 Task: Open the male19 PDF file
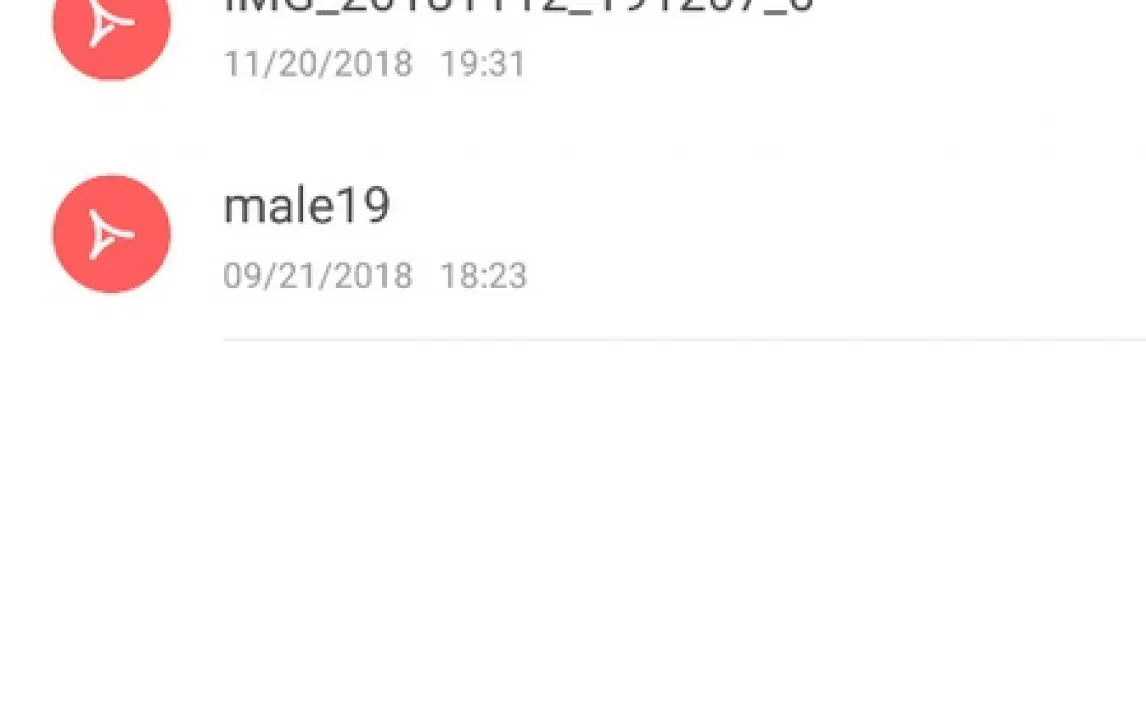(x=306, y=208)
